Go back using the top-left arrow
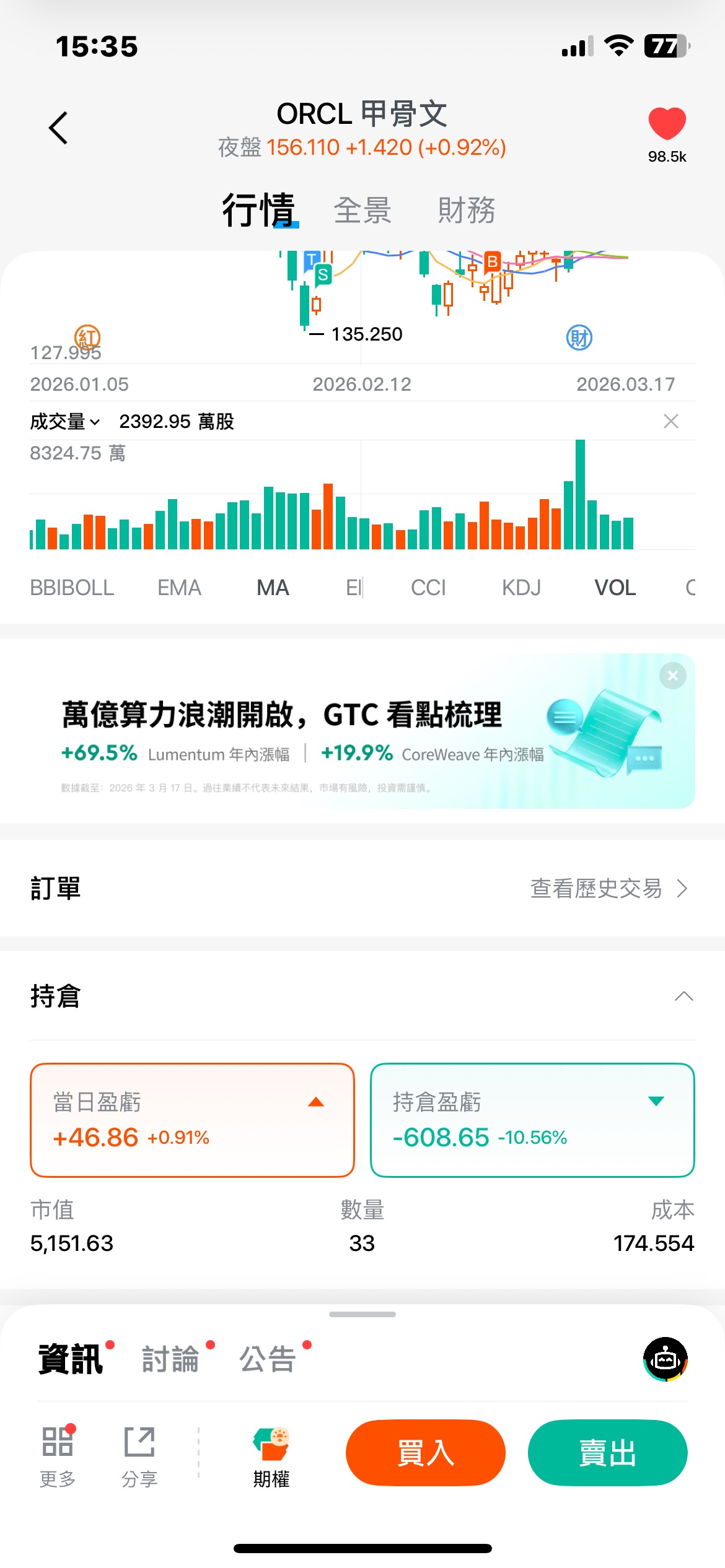The image size is (725, 1568). point(58,128)
